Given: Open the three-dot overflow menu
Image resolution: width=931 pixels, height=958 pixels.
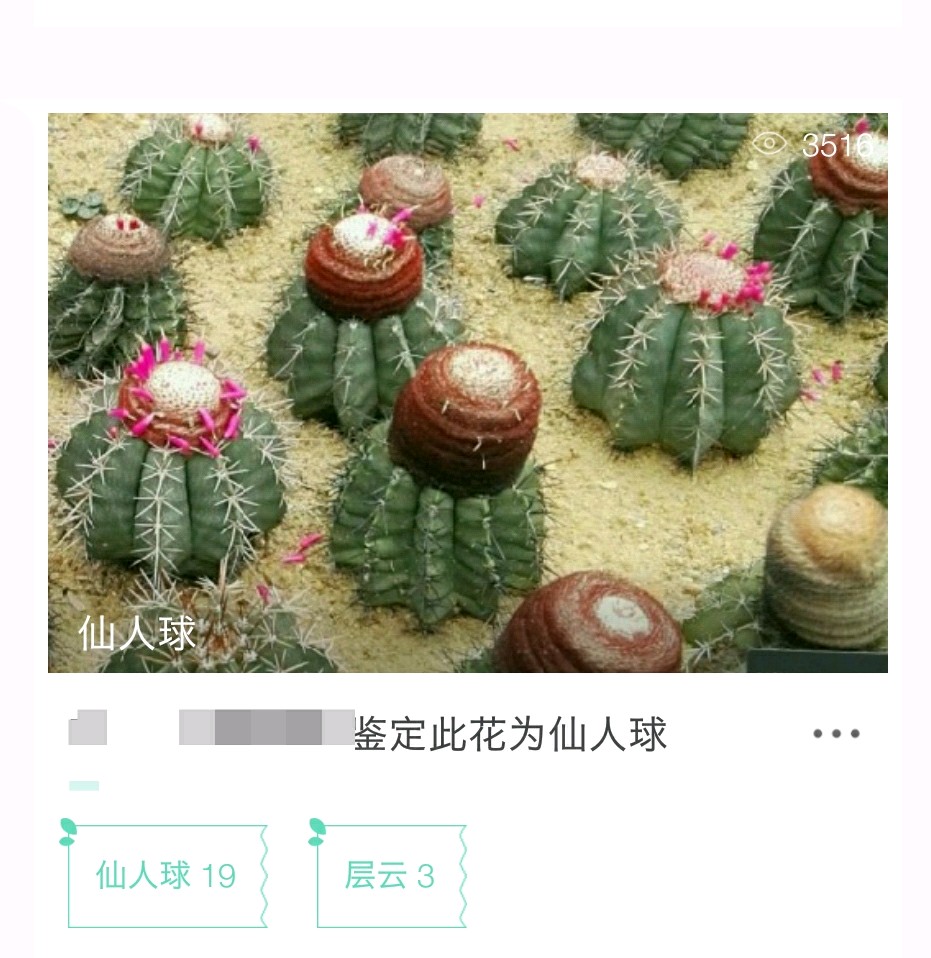Looking at the screenshot, I should click(836, 734).
